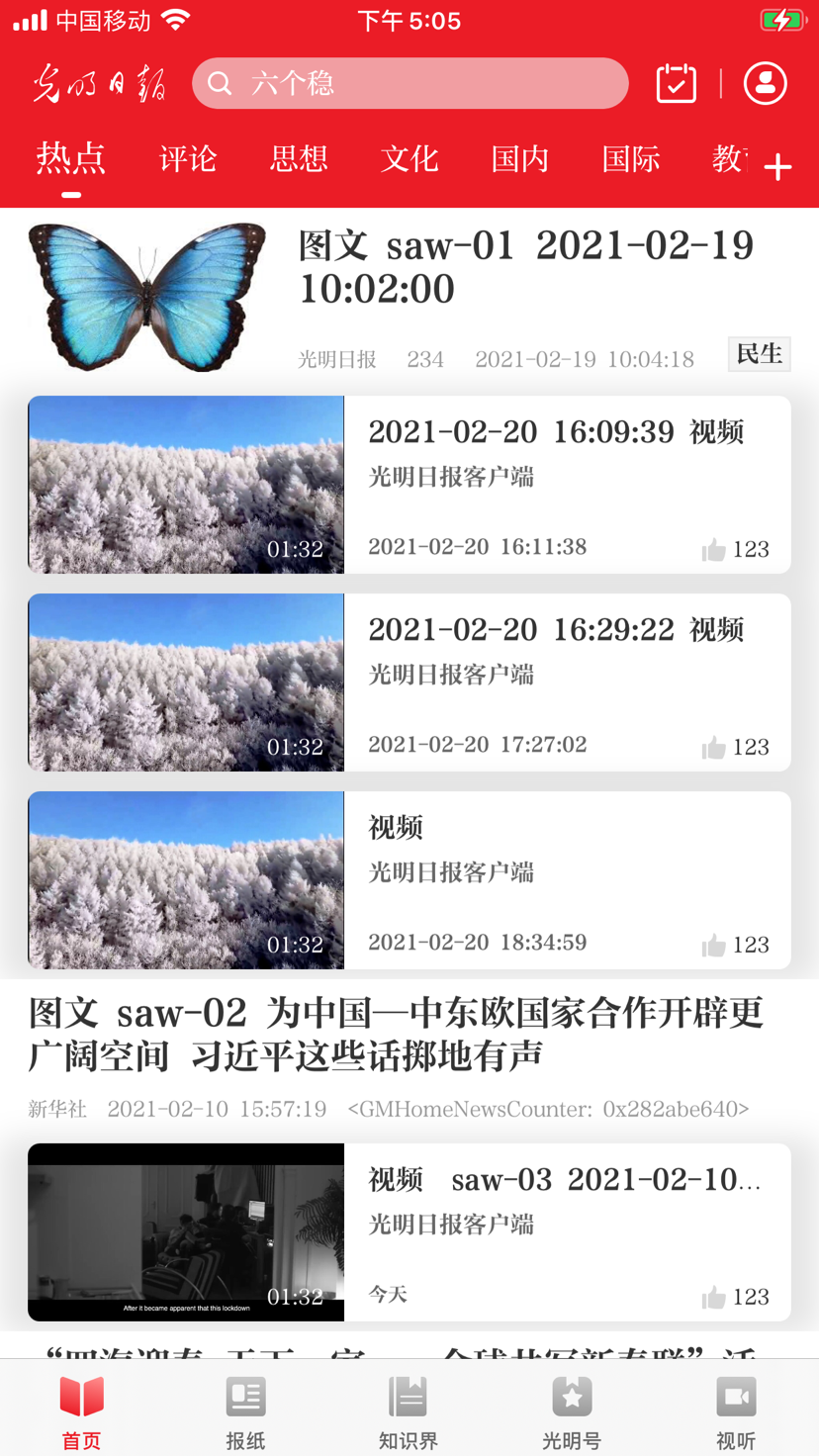Go to the 国内 tab

[520, 159]
